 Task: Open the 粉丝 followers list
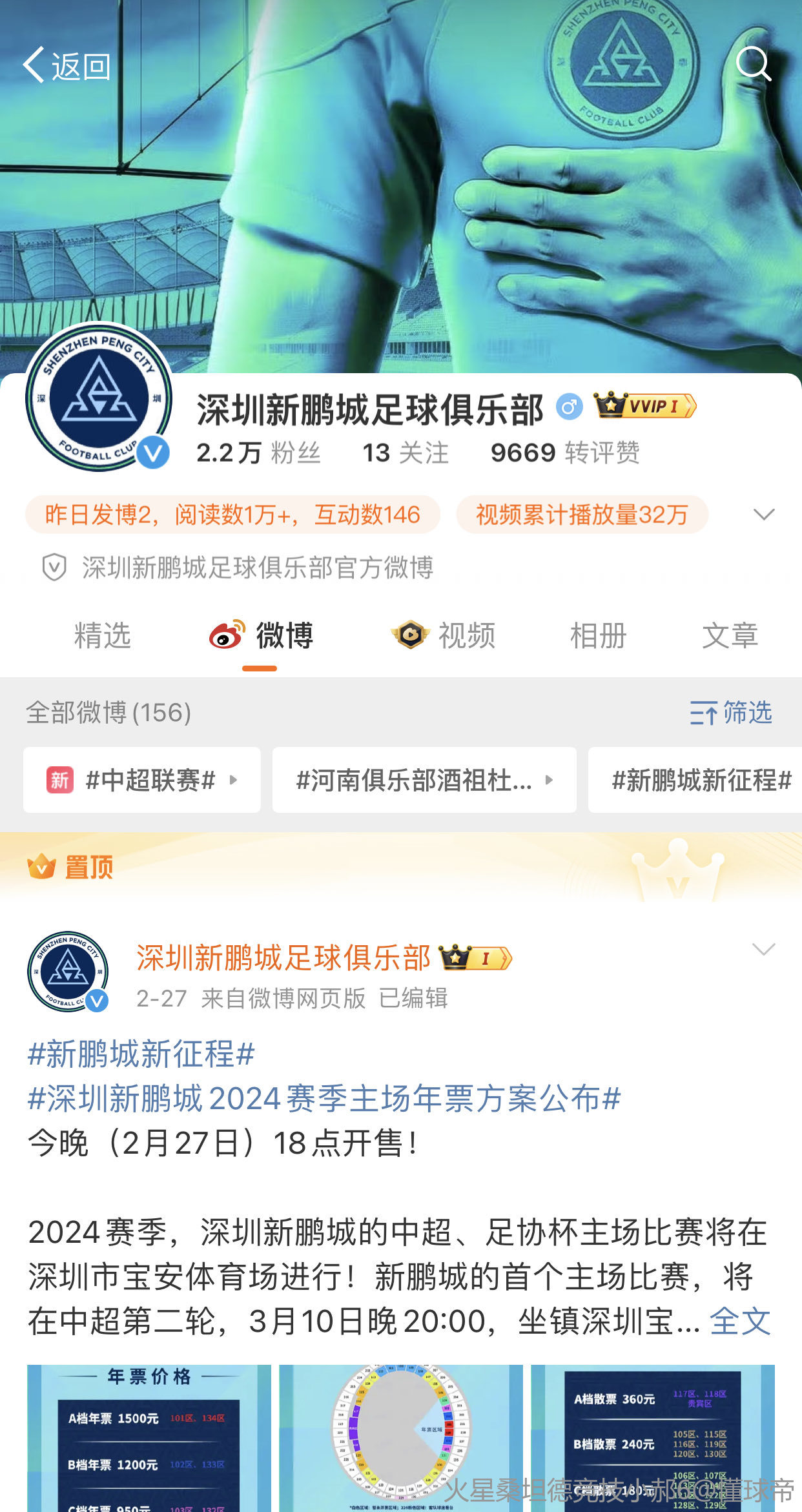point(258,453)
